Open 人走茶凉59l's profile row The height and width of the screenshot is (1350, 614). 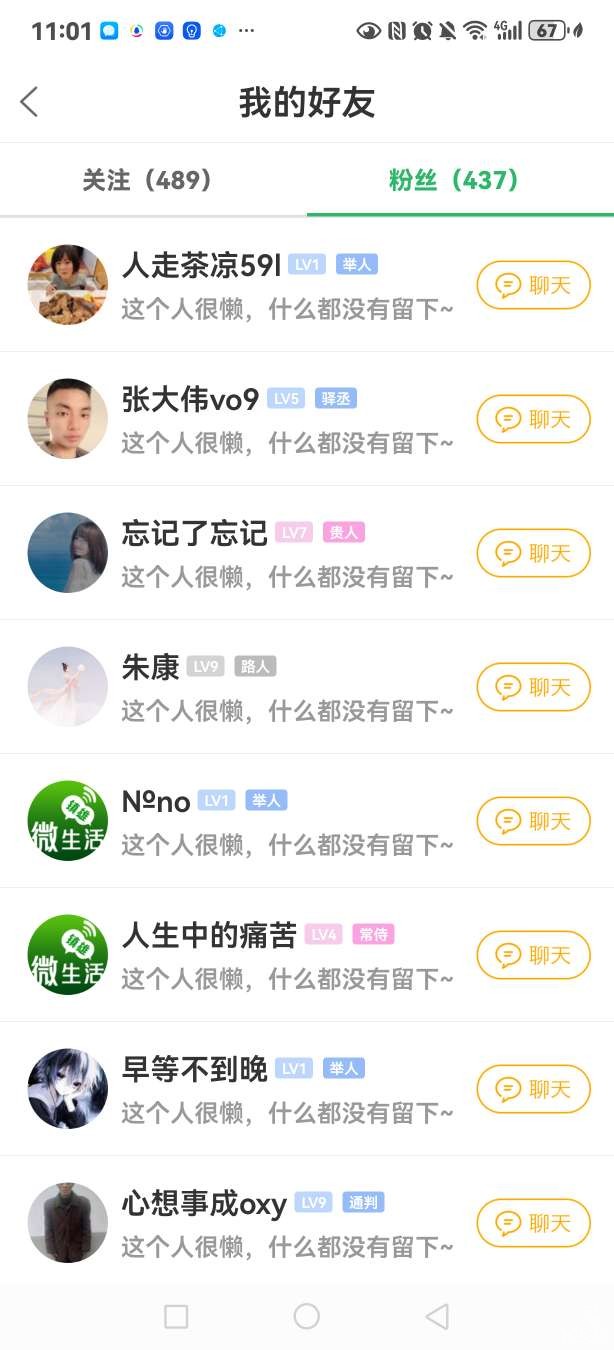click(200, 266)
